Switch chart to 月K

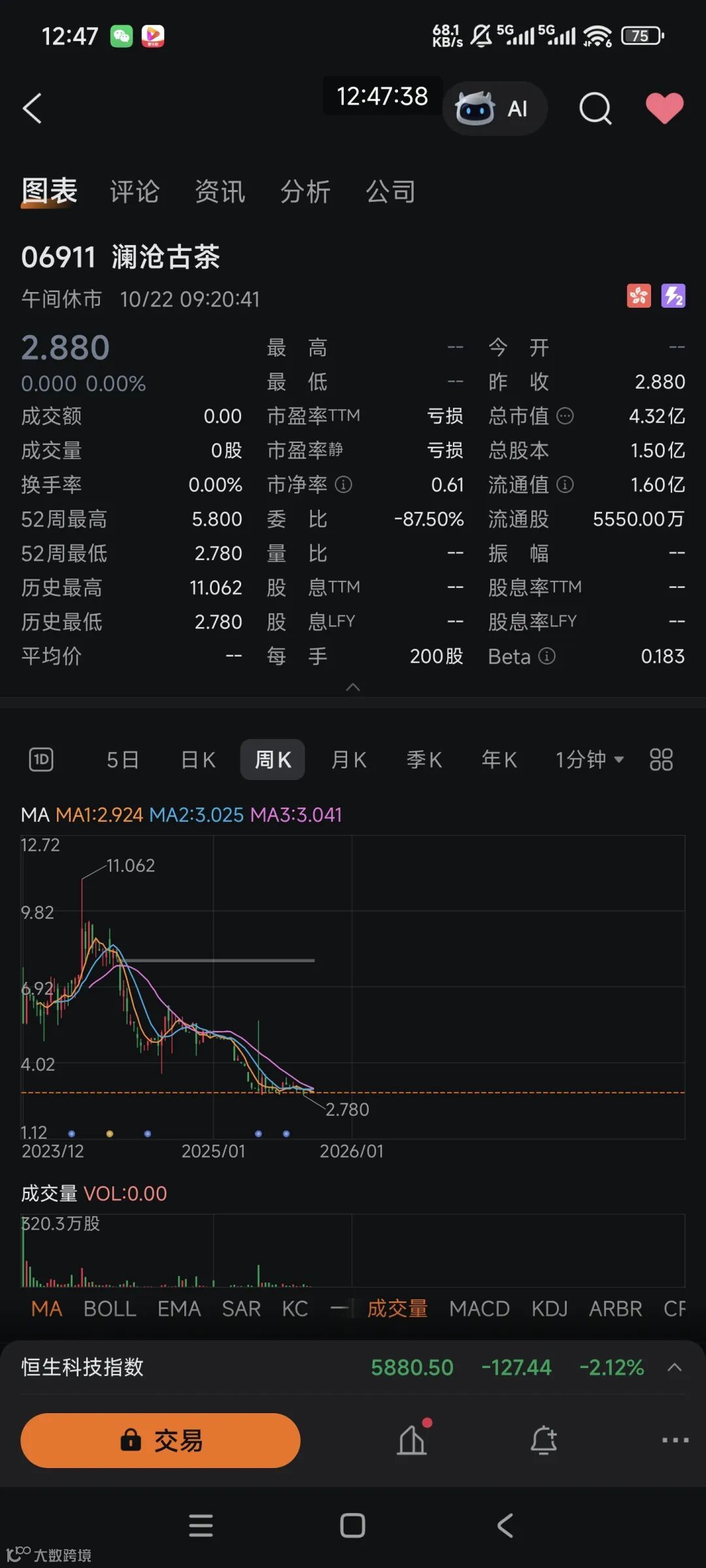click(349, 760)
